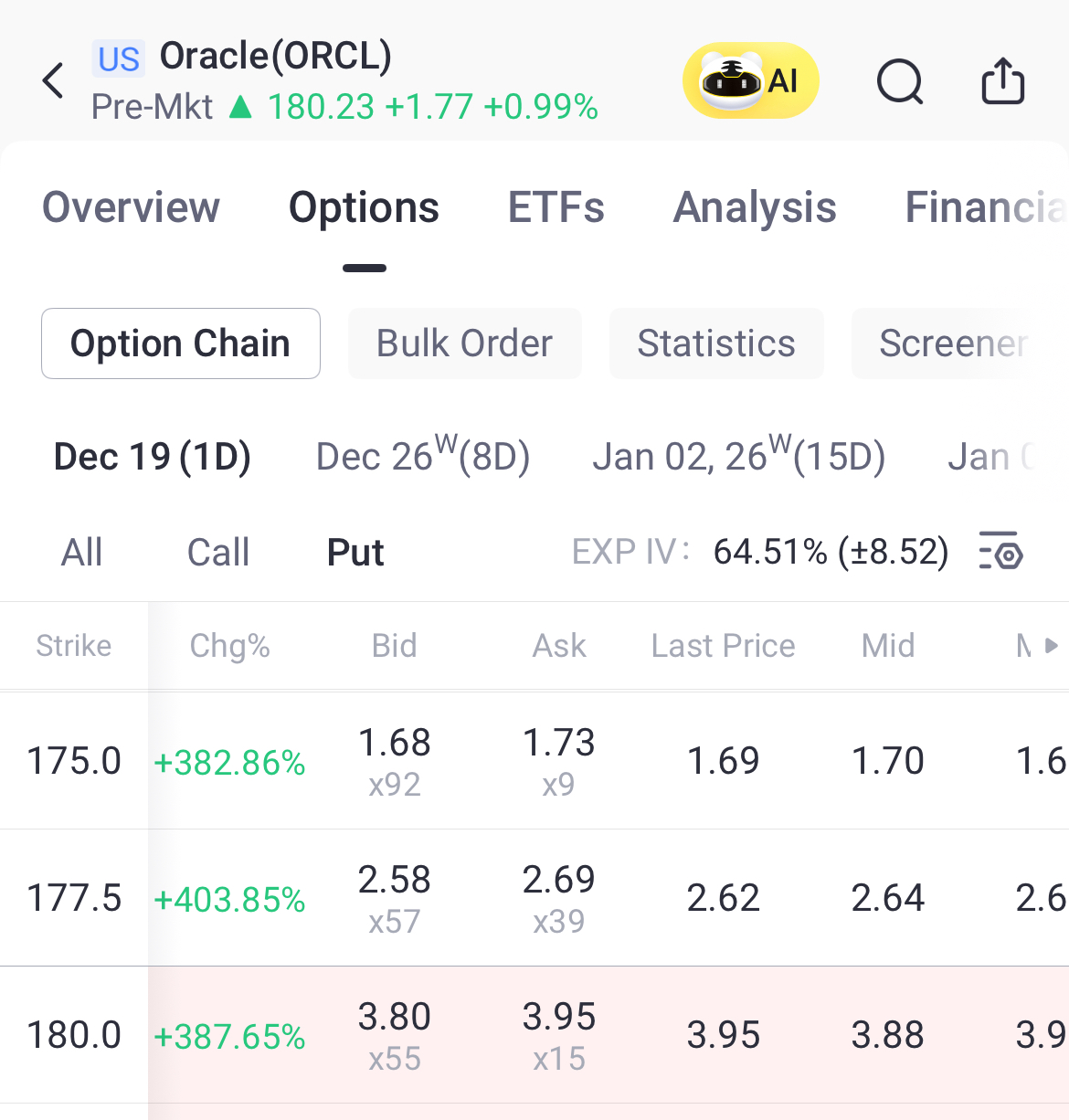Open the 180.0 strike put option
Screen dimensions: 1069x1120
coord(74,1035)
